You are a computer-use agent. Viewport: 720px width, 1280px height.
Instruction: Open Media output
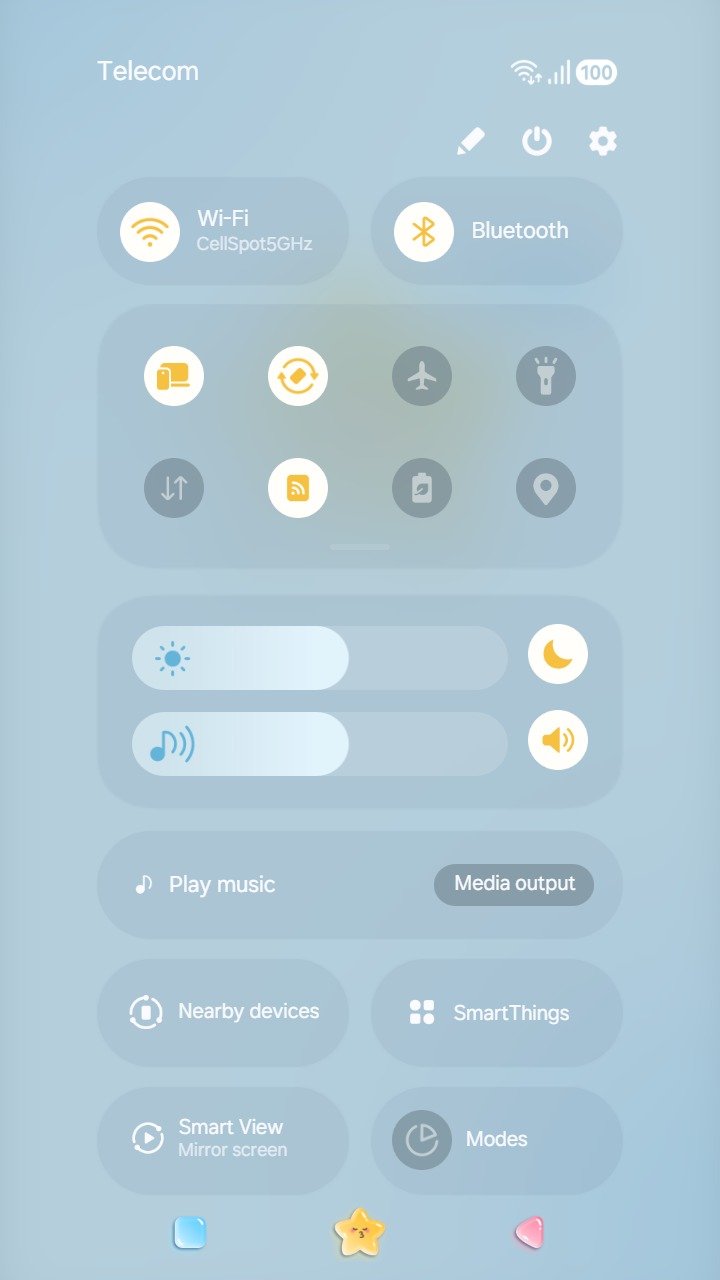coord(514,884)
